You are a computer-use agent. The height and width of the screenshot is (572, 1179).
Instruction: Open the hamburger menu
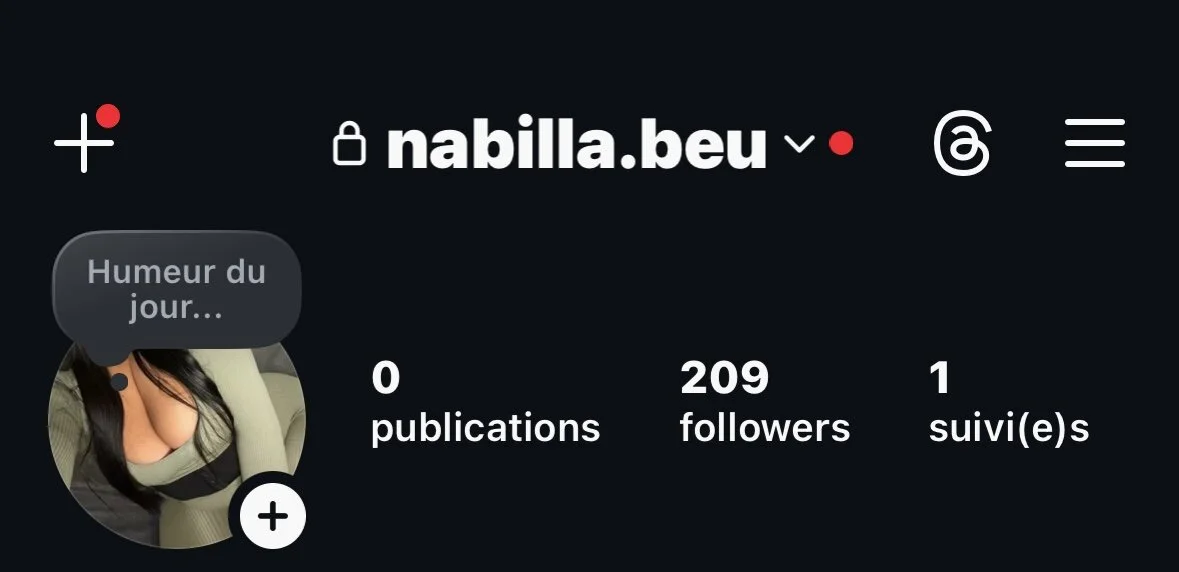click(1095, 143)
